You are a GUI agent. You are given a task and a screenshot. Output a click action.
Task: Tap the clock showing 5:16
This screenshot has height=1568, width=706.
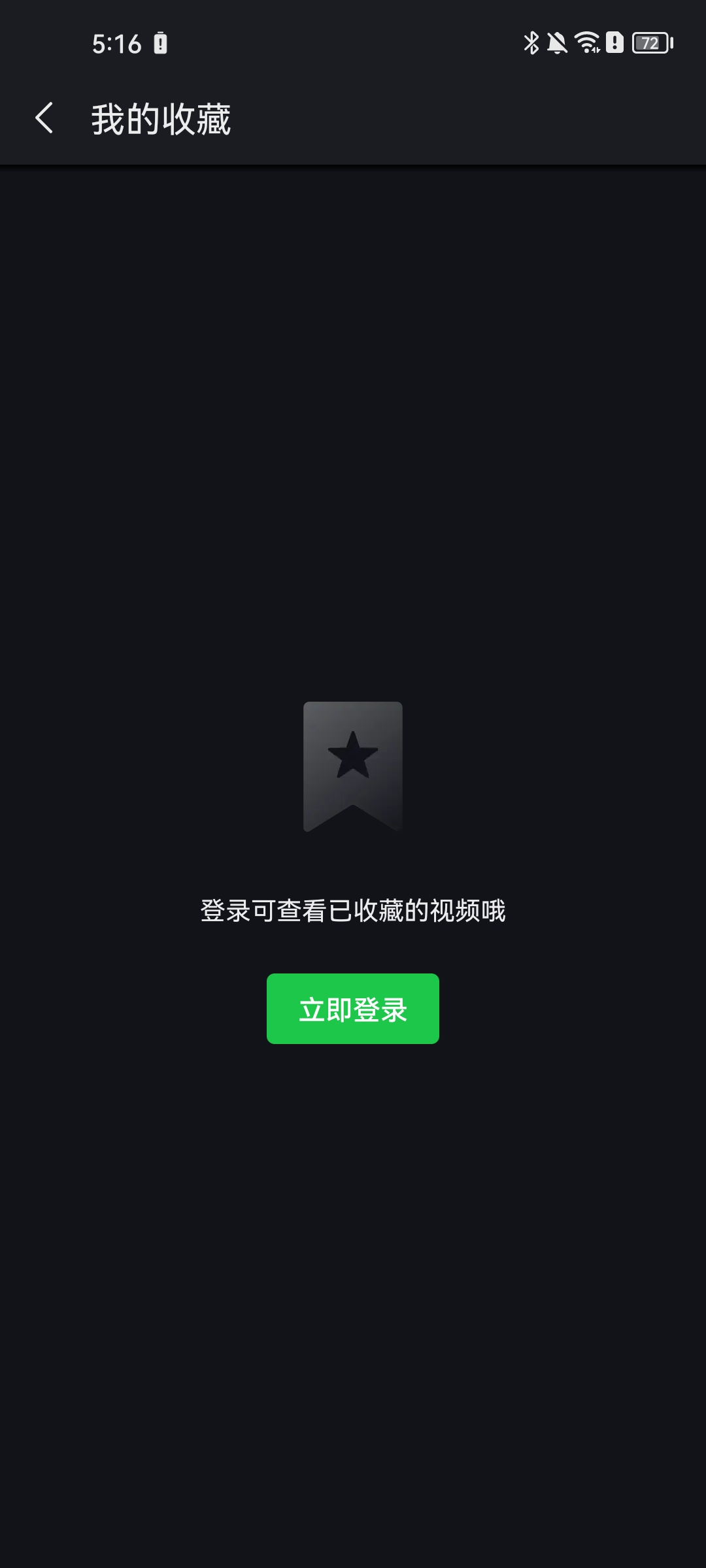[x=118, y=43]
